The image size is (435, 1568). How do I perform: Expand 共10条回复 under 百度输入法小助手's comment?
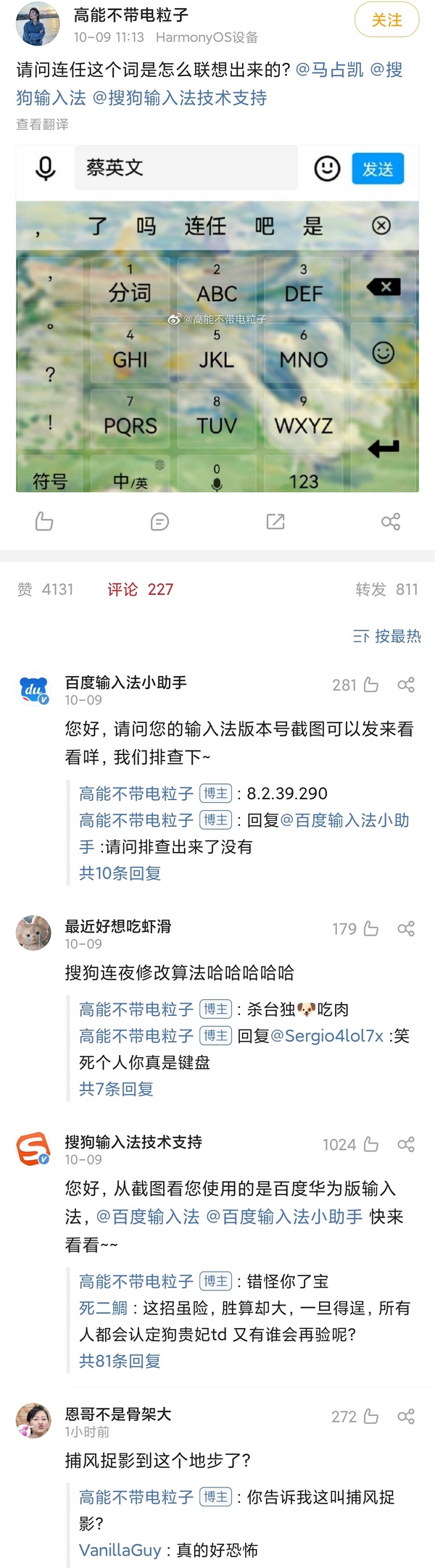click(120, 873)
